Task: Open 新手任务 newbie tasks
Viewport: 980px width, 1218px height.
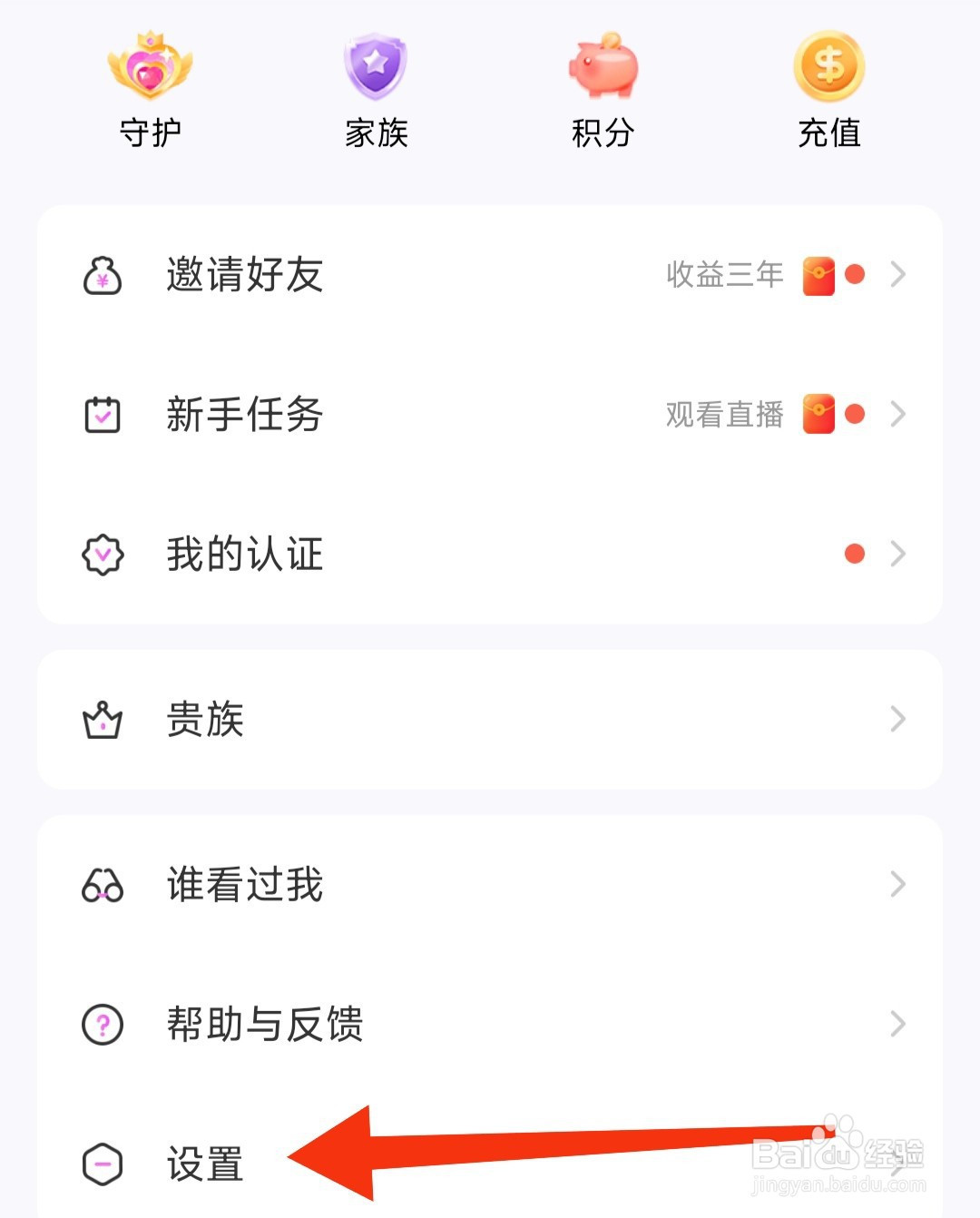Action: pyautogui.click(x=490, y=415)
